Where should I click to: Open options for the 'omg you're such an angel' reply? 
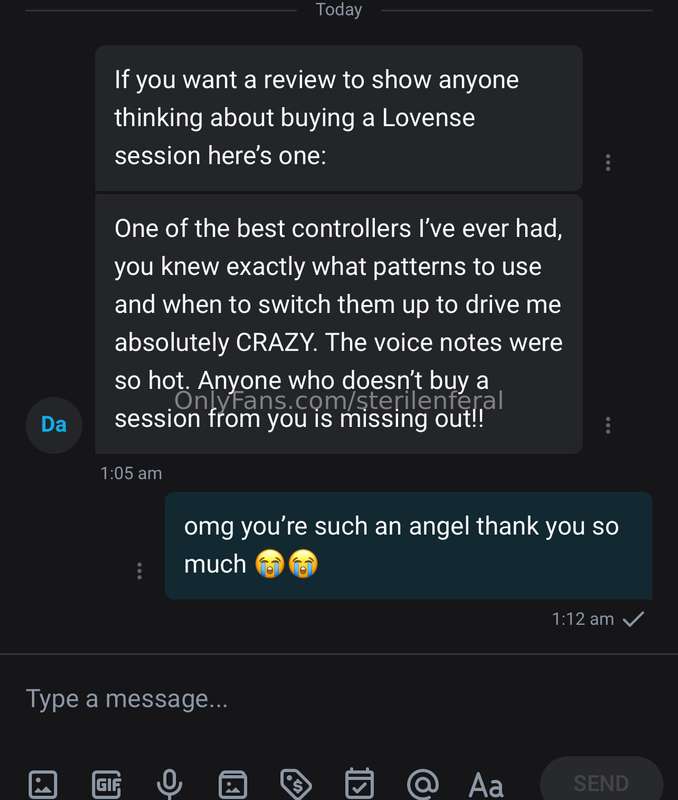pos(139,571)
